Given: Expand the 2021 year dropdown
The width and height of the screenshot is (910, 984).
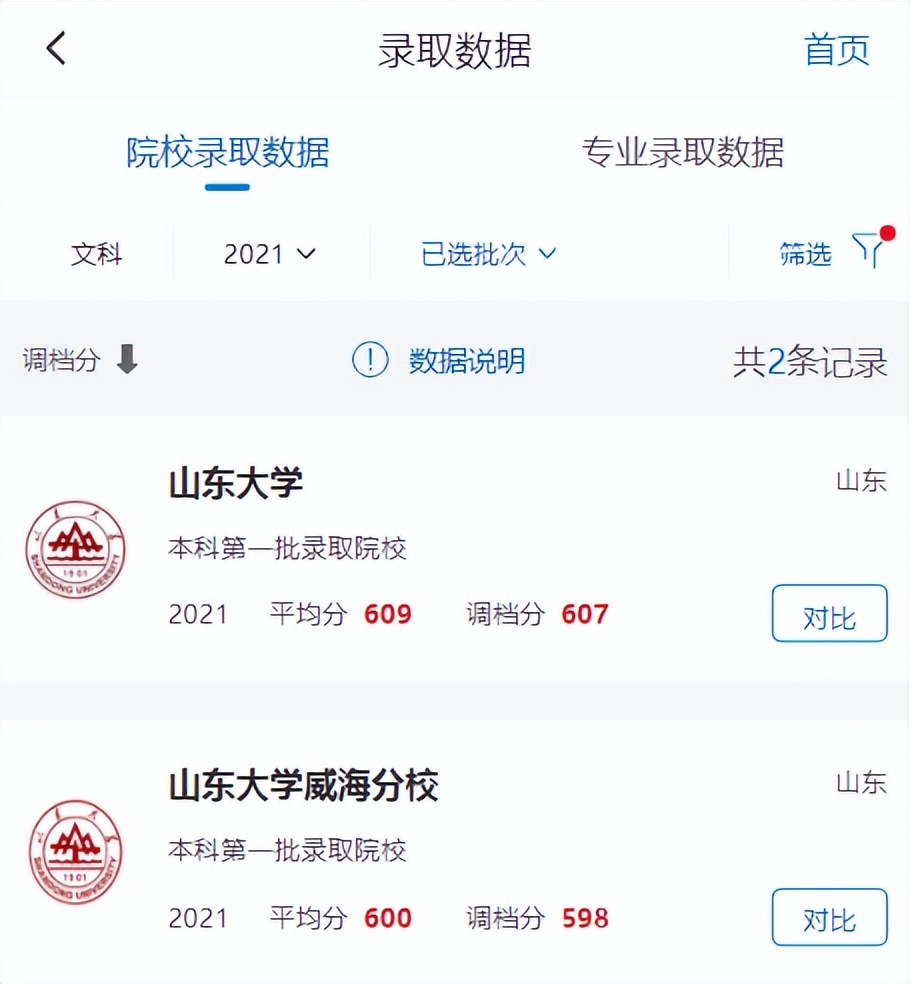Looking at the screenshot, I should [266, 254].
